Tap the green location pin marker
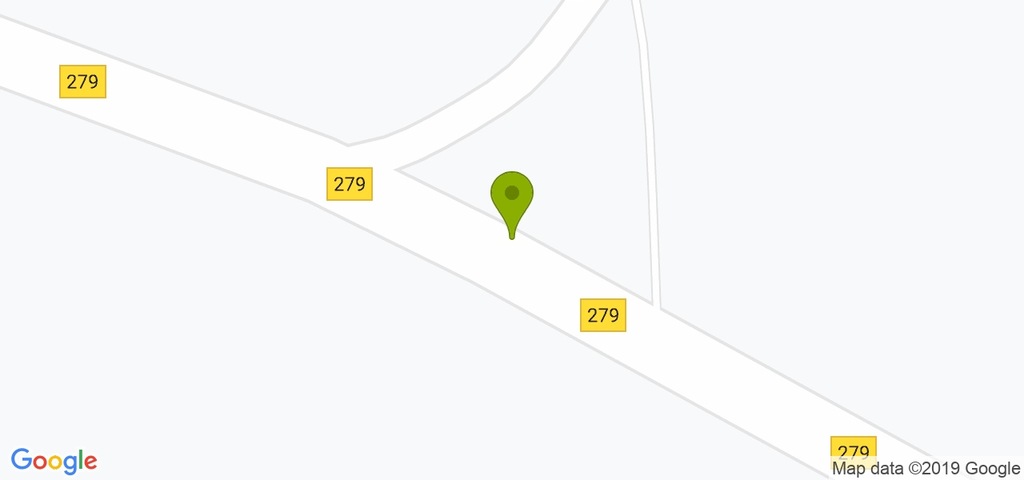Screen dimensions: 1024x480 point(511,197)
